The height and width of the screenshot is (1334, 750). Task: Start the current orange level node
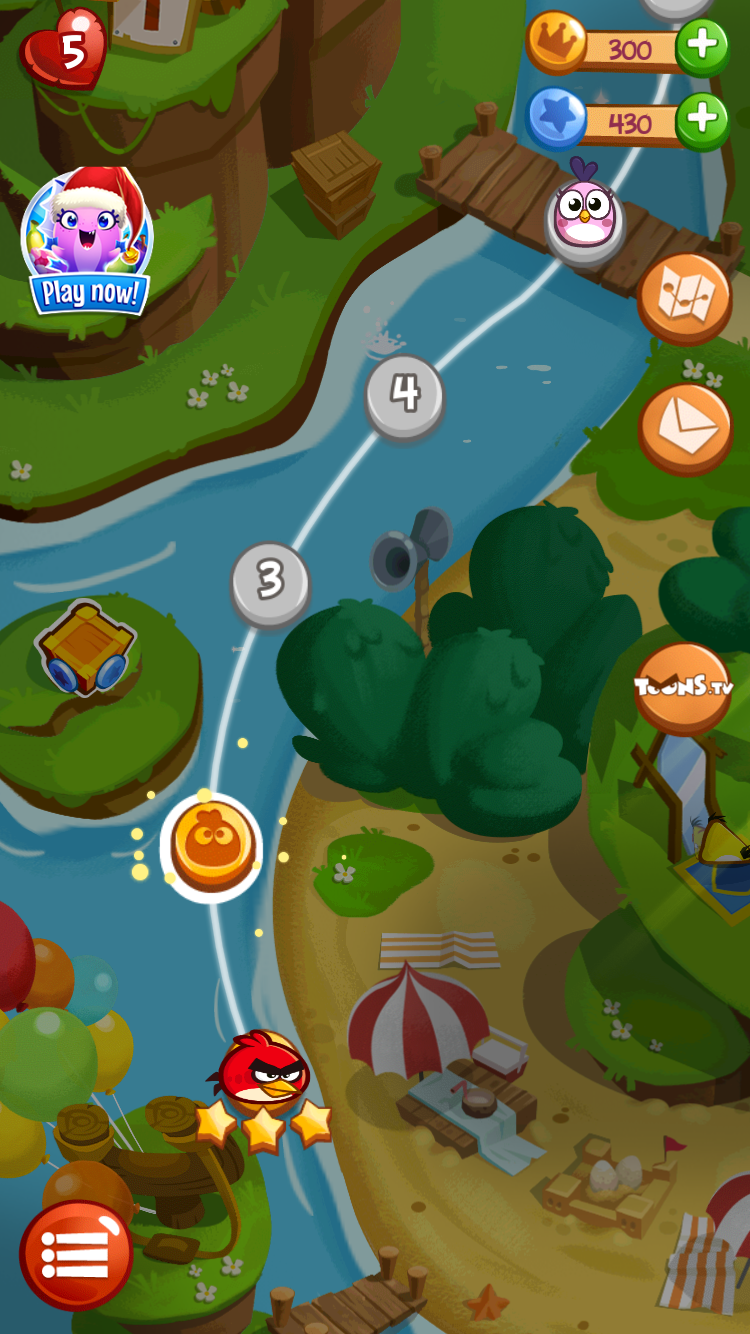(212, 846)
